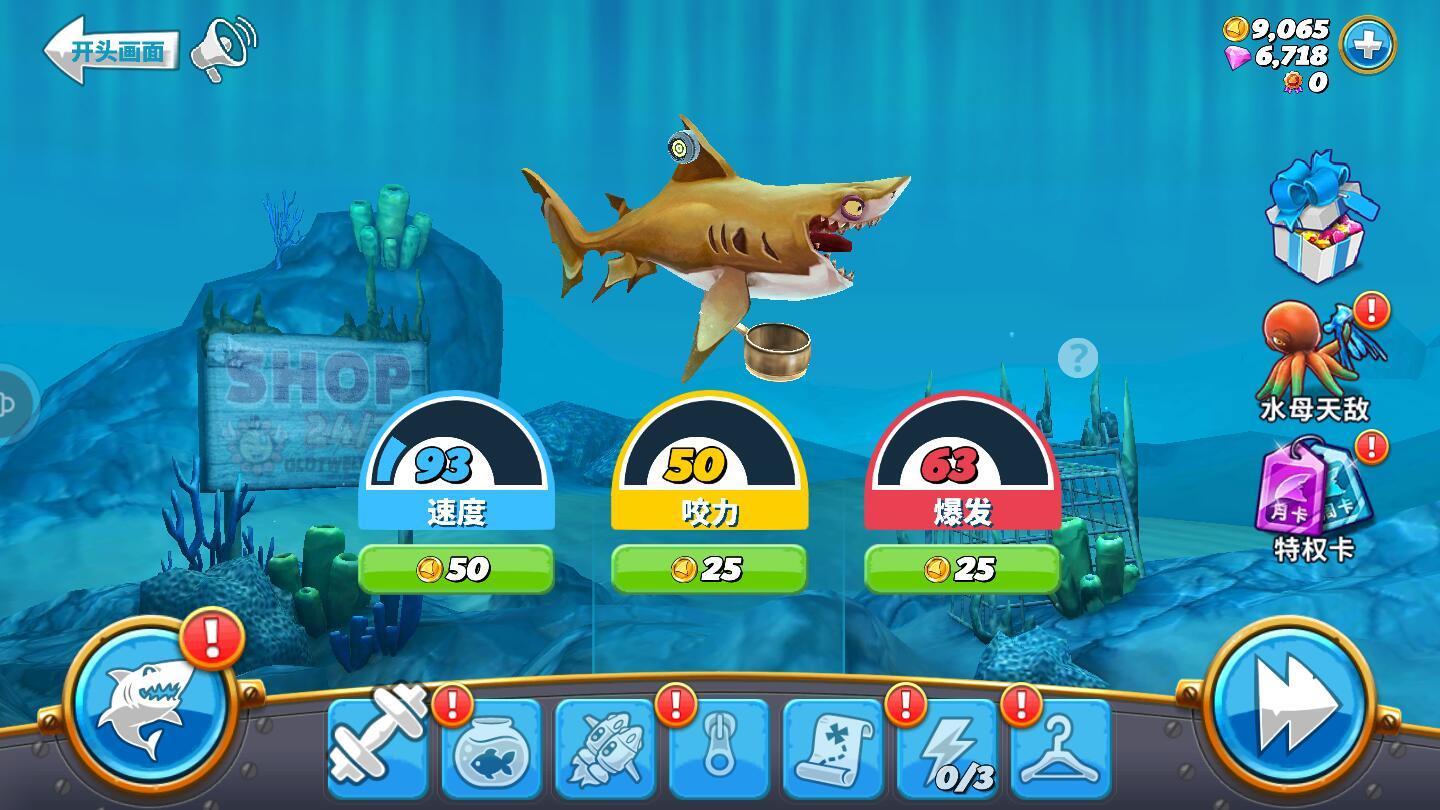1440x810 pixels.
Task: Tap the megaphone announcements icon
Action: (222, 48)
